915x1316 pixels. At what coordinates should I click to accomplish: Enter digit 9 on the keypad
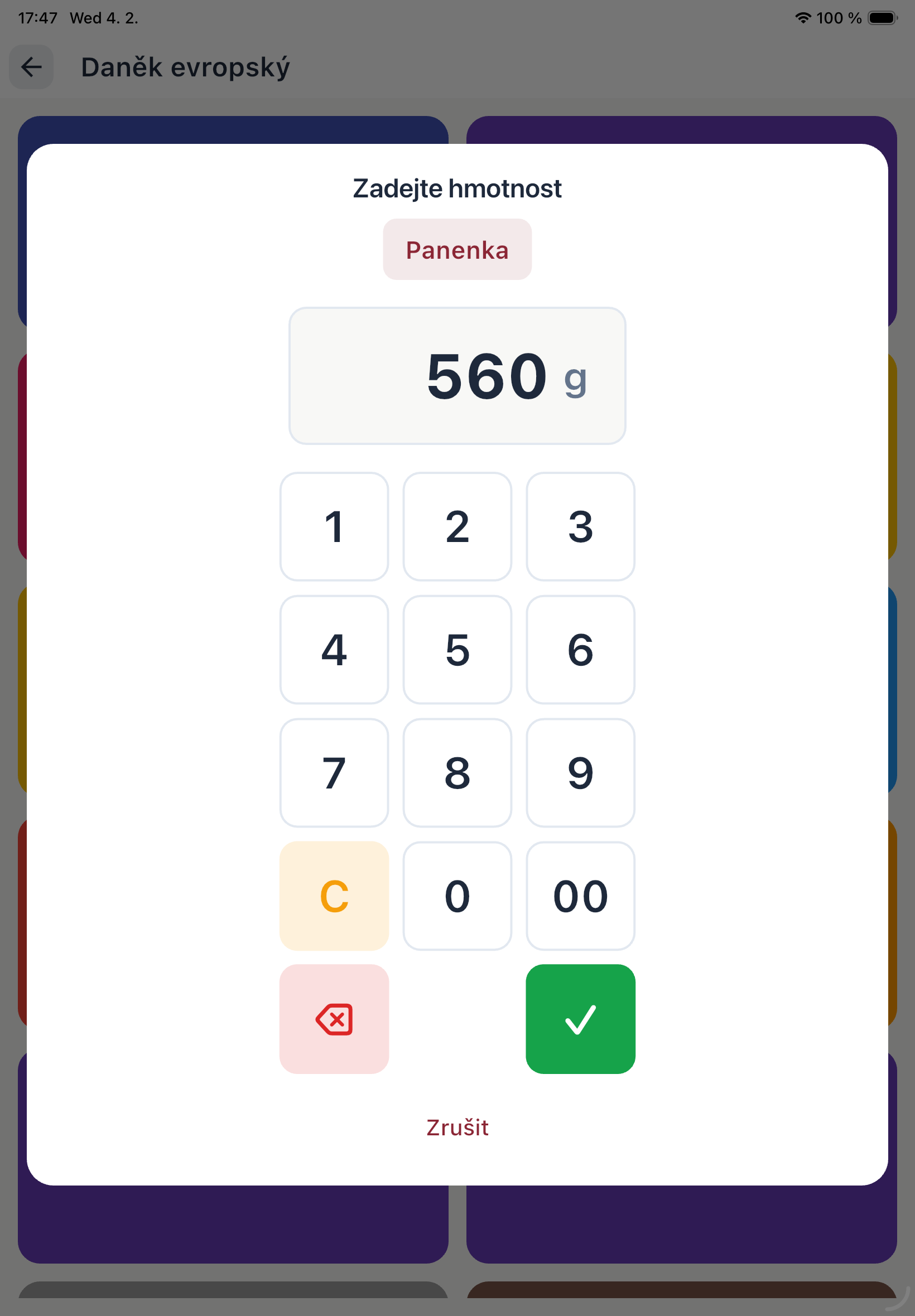click(x=580, y=772)
